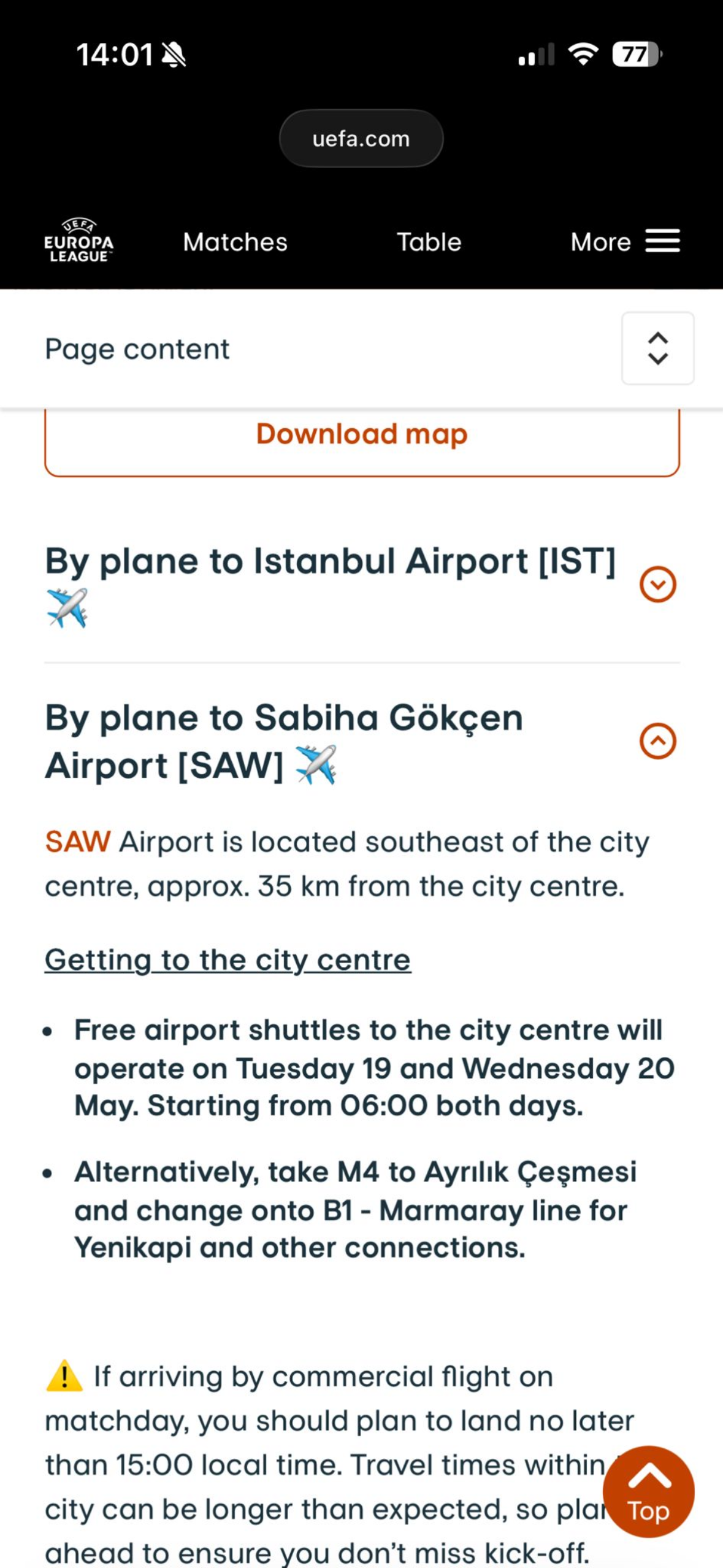Screen dimensions: 723x1568
Task: Open the Europa League home logo
Action: point(78,240)
